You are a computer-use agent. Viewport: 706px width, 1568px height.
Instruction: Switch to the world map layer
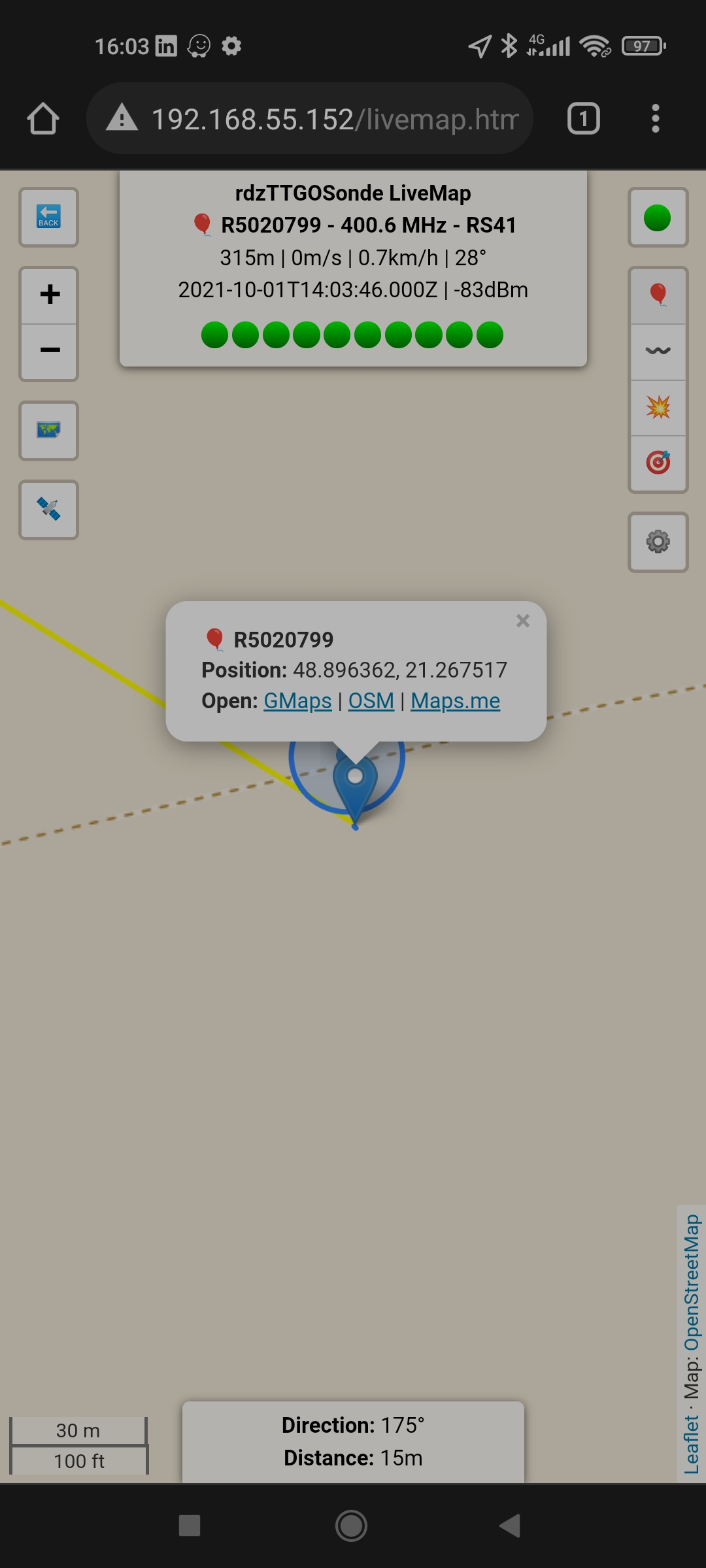click(49, 431)
